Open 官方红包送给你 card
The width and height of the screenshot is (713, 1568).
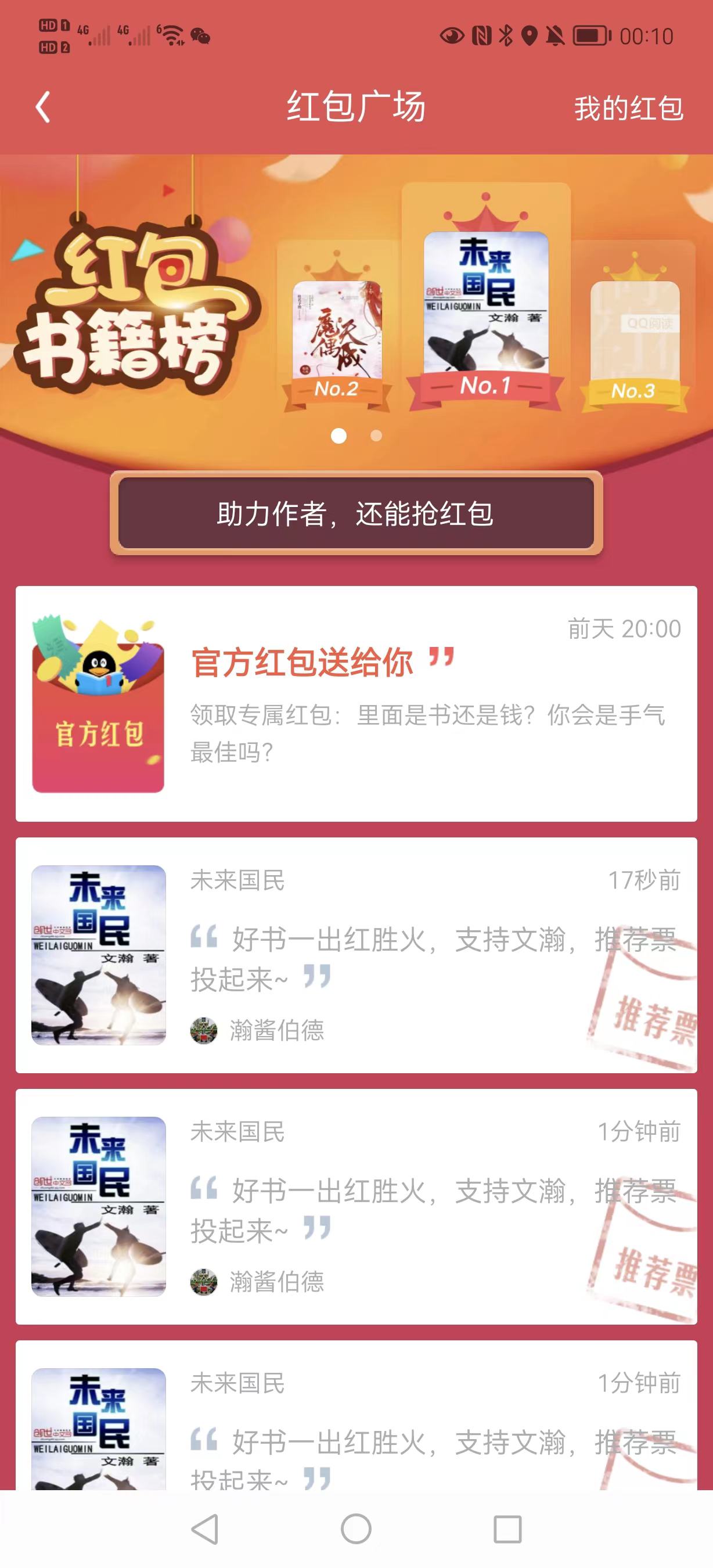coord(356,704)
